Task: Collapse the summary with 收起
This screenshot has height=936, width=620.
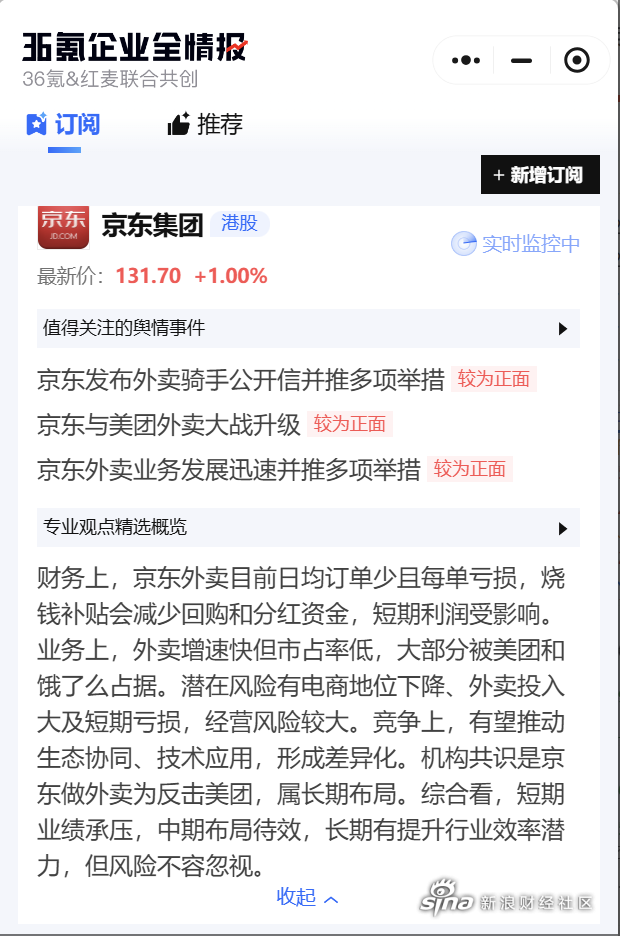Action: point(307,897)
